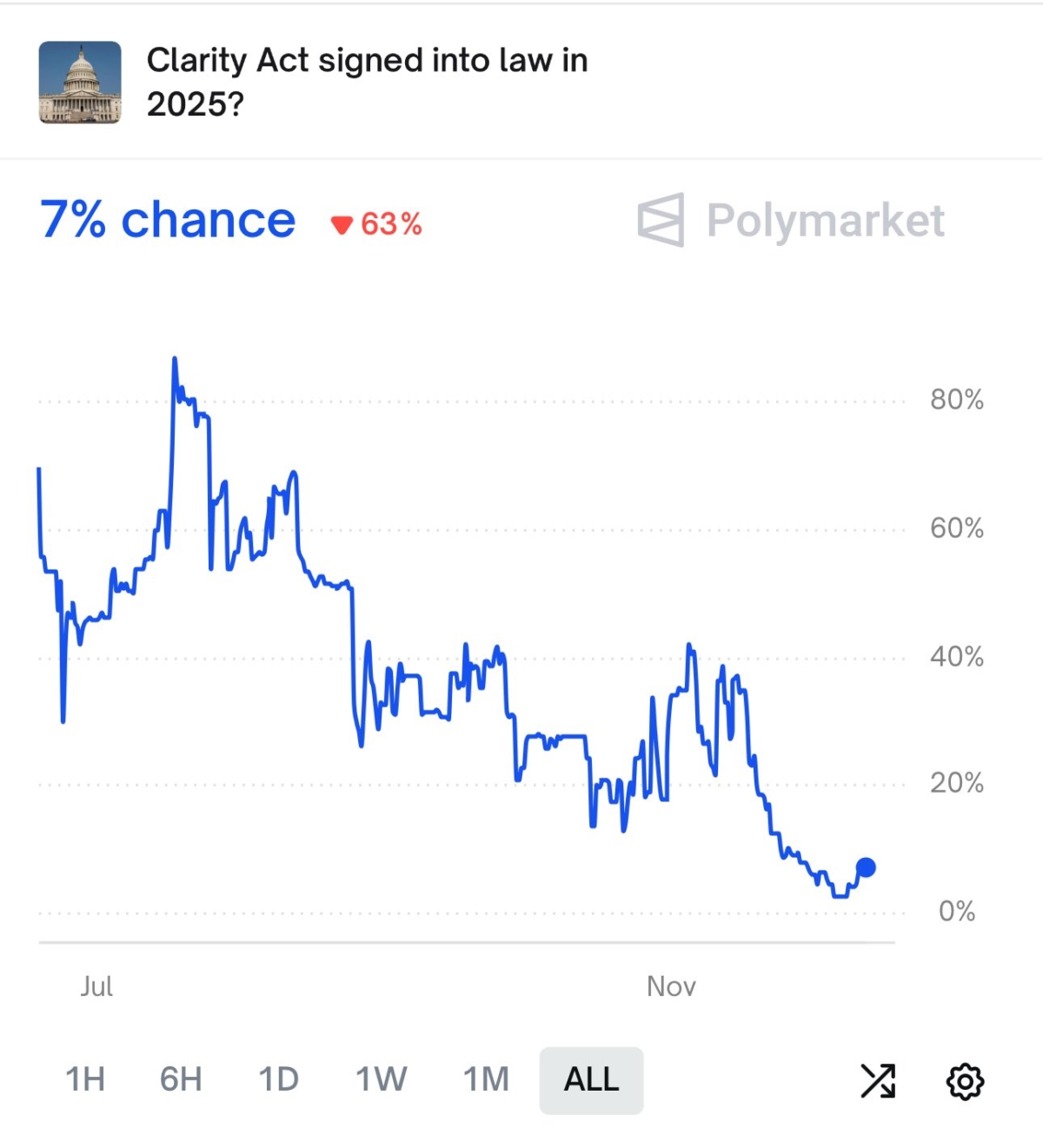Click the Nov label on the x-axis
The image size is (1043, 1148).
(x=671, y=986)
